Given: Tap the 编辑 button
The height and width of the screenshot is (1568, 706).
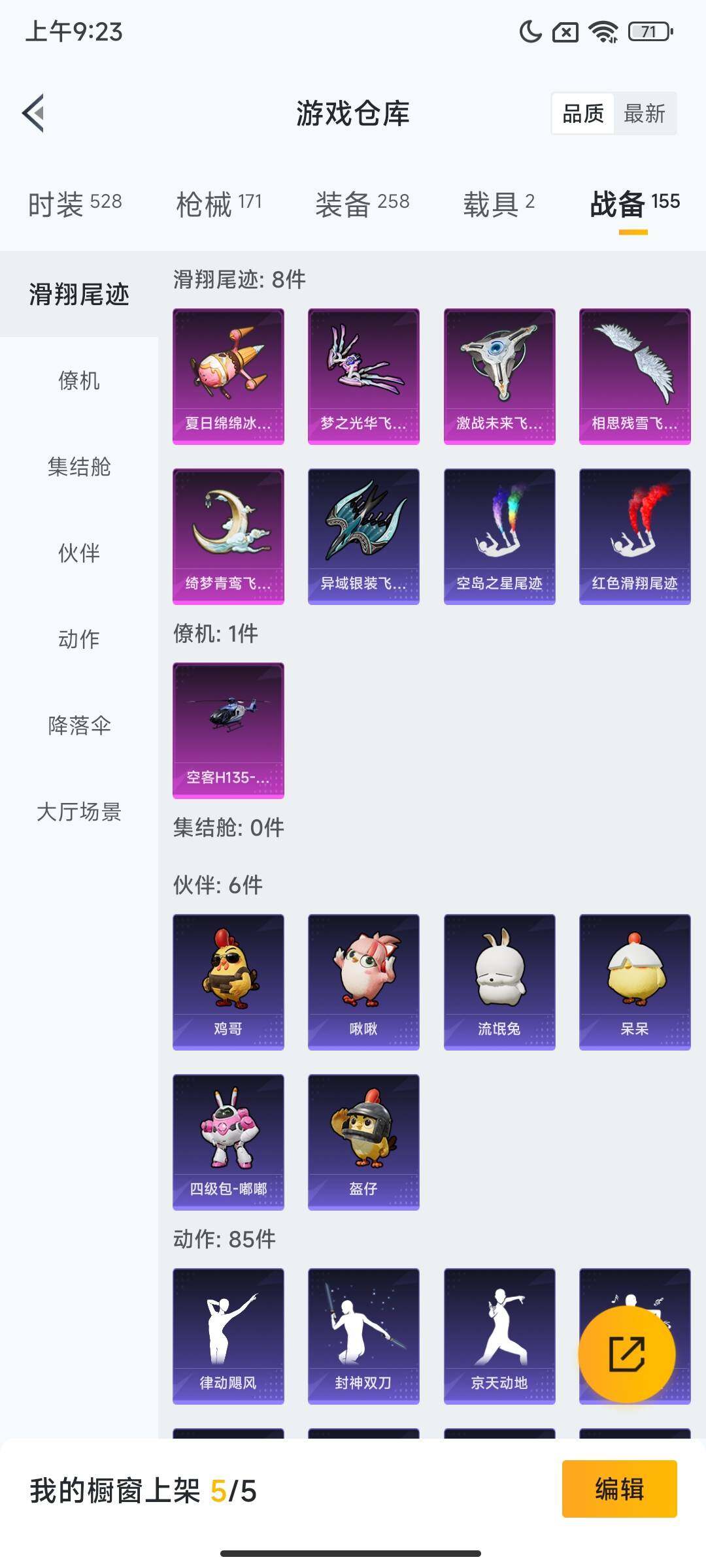Looking at the screenshot, I should click(x=619, y=1489).
